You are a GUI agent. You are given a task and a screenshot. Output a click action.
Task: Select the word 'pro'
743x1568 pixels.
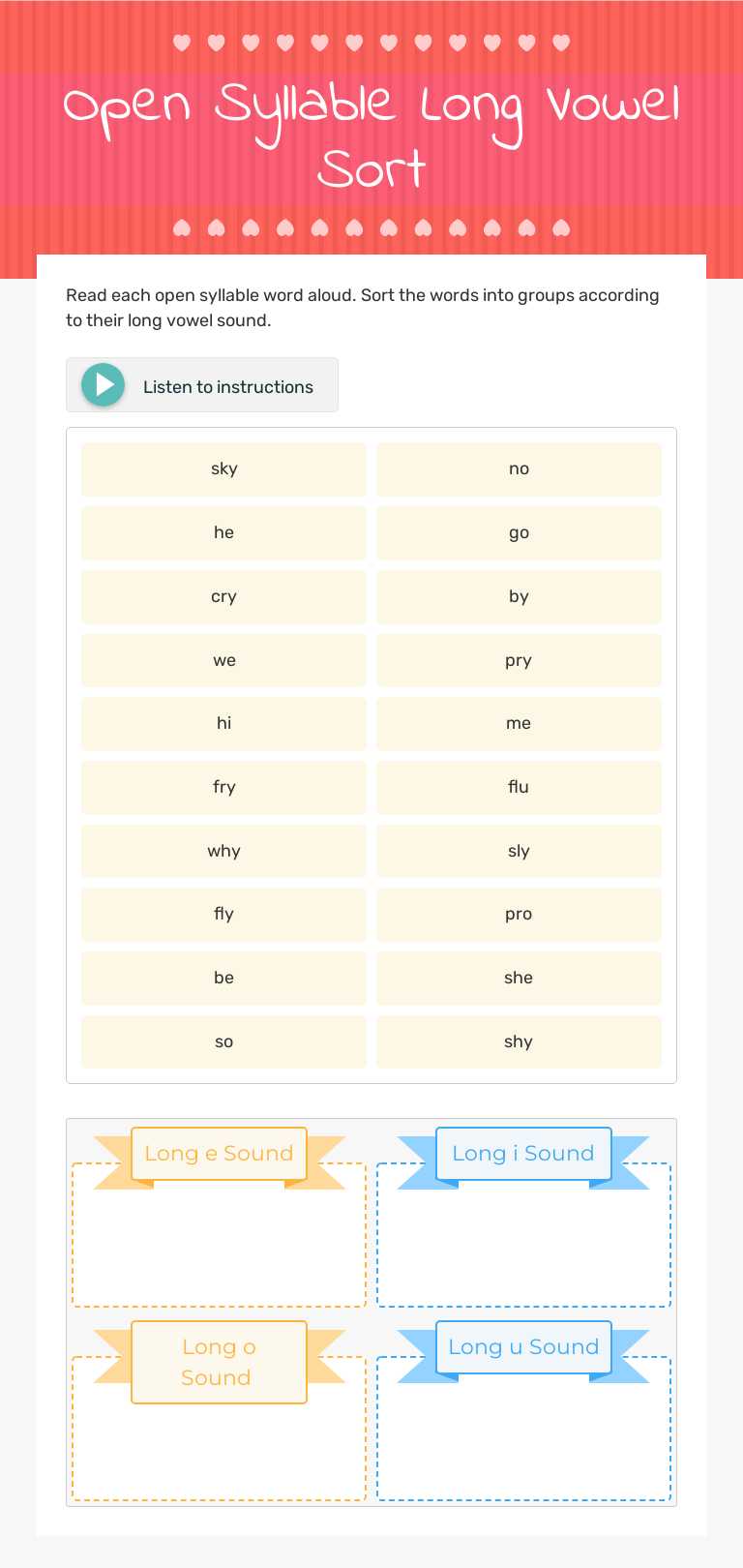pyautogui.click(x=519, y=914)
